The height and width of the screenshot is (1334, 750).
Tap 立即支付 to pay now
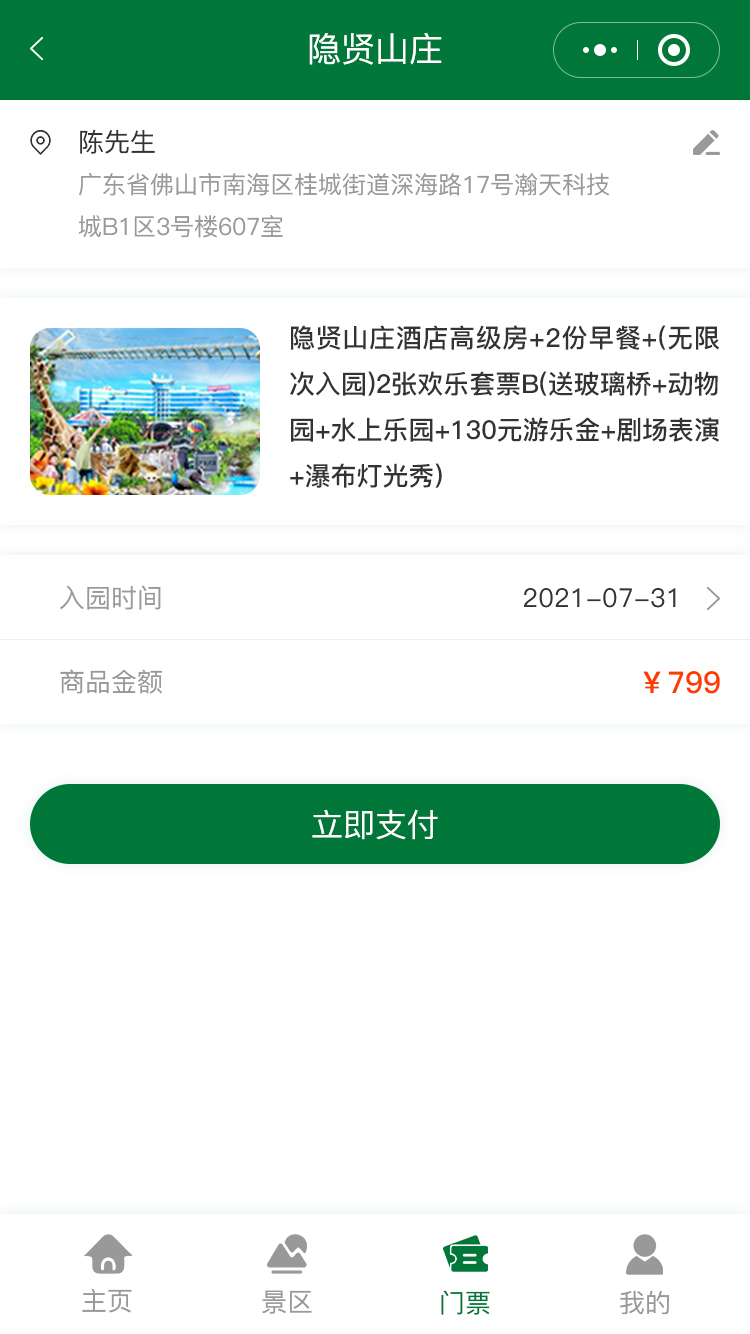tap(375, 824)
